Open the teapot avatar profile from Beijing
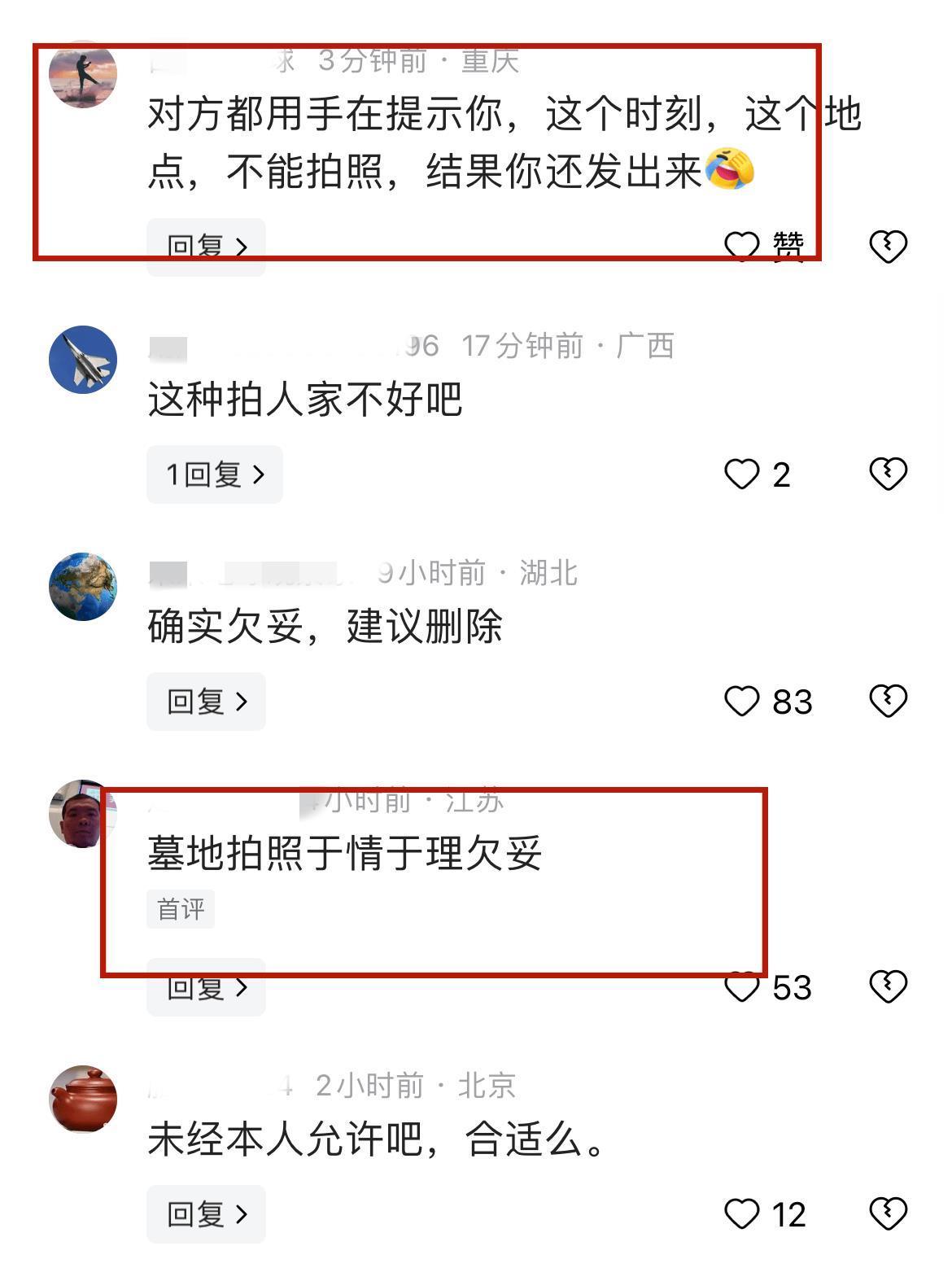Image resolution: width=952 pixels, height=1268 pixels. tap(83, 1099)
